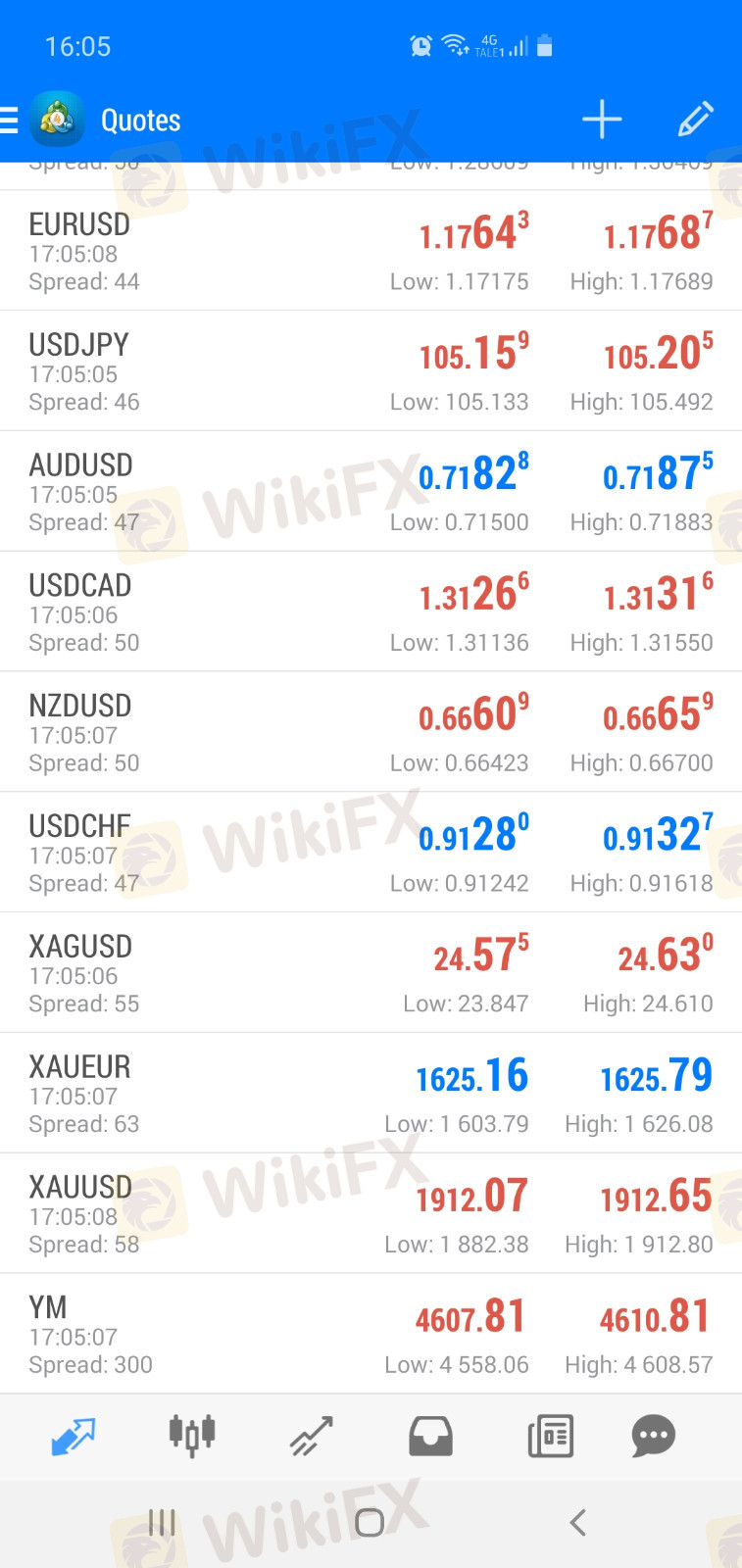Edit the quotes list with pencil icon
Screen dimensions: 742x1568
[x=695, y=120]
